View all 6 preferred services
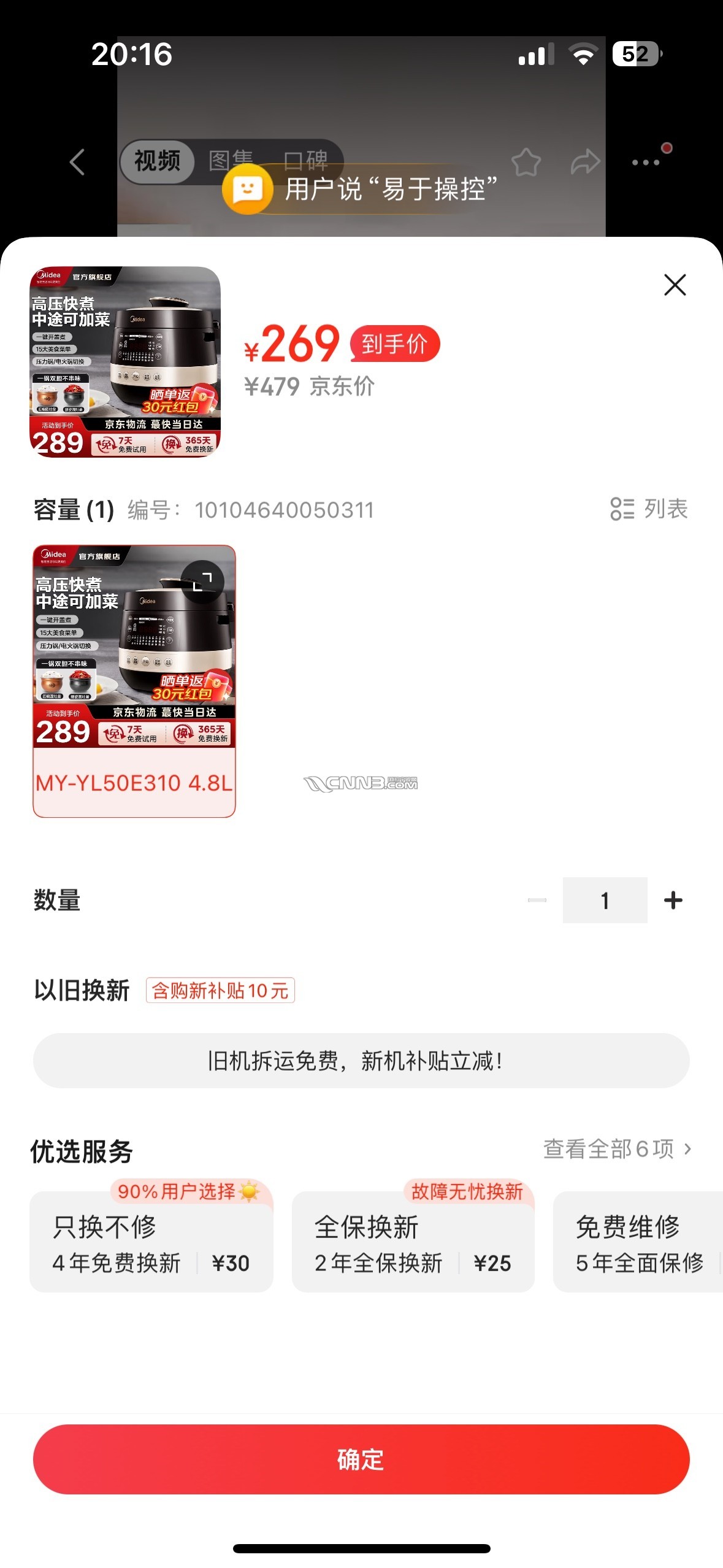 coord(617,1148)
